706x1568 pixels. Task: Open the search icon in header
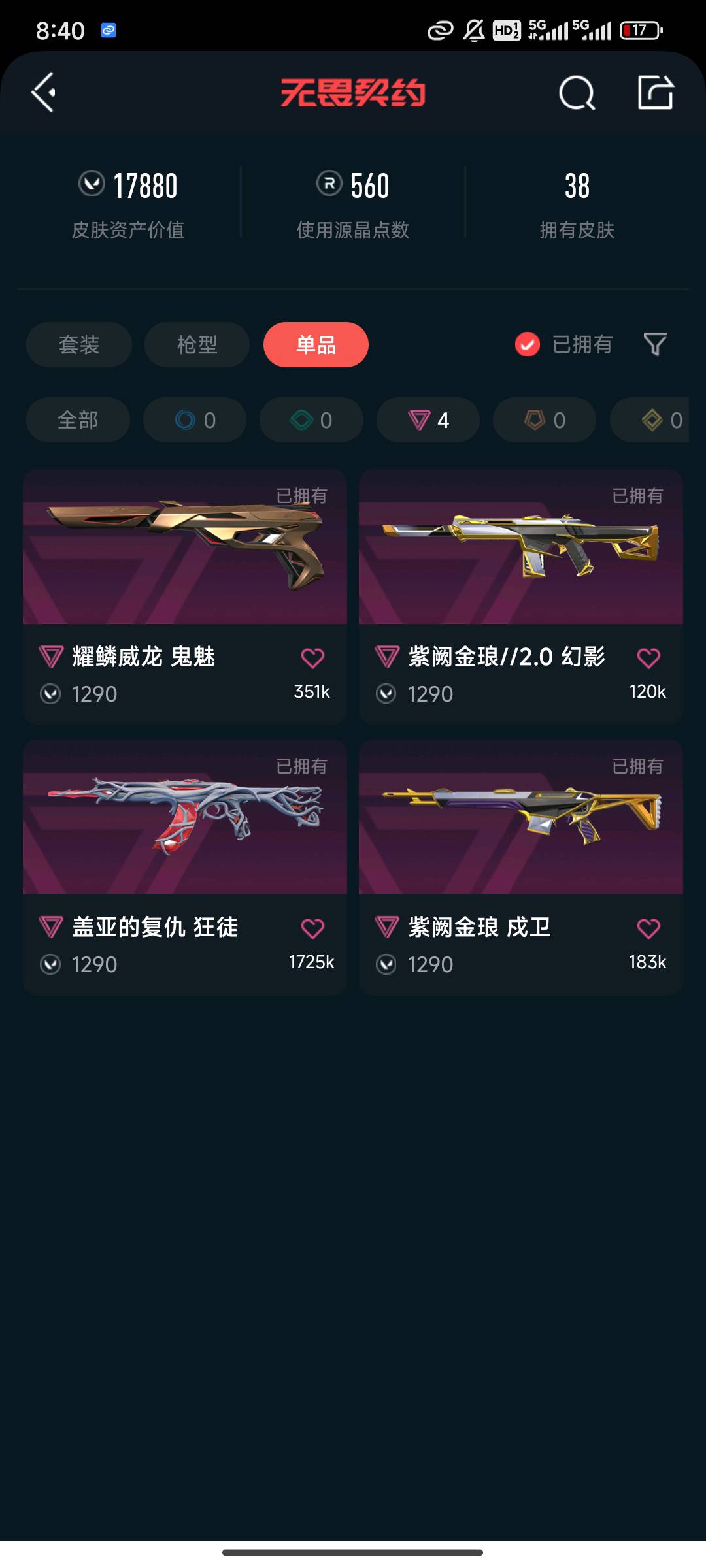click(577, 93)
